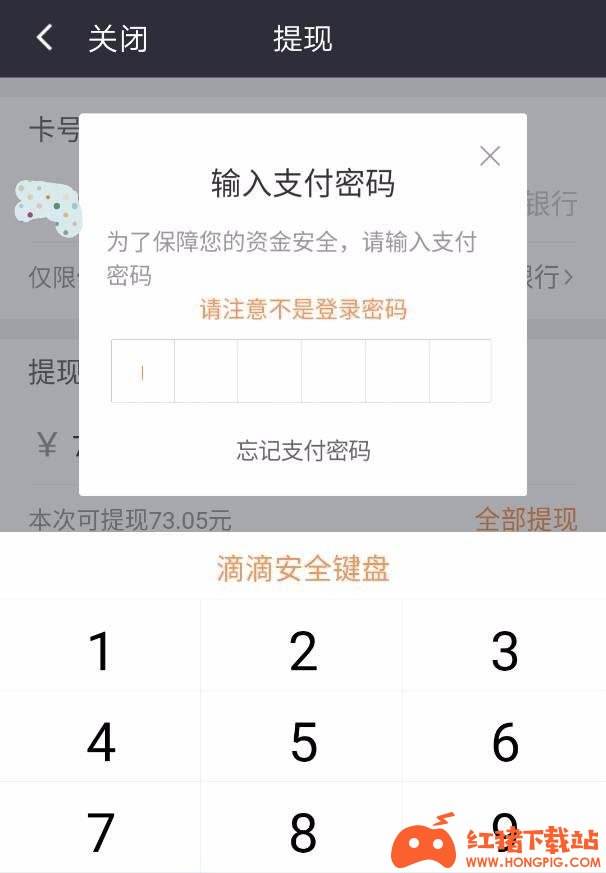Image resolution: width=606 pixels, height=873 pixels.
Task: Dismiss the payment password dialog
Action: [x=489, y=156]
